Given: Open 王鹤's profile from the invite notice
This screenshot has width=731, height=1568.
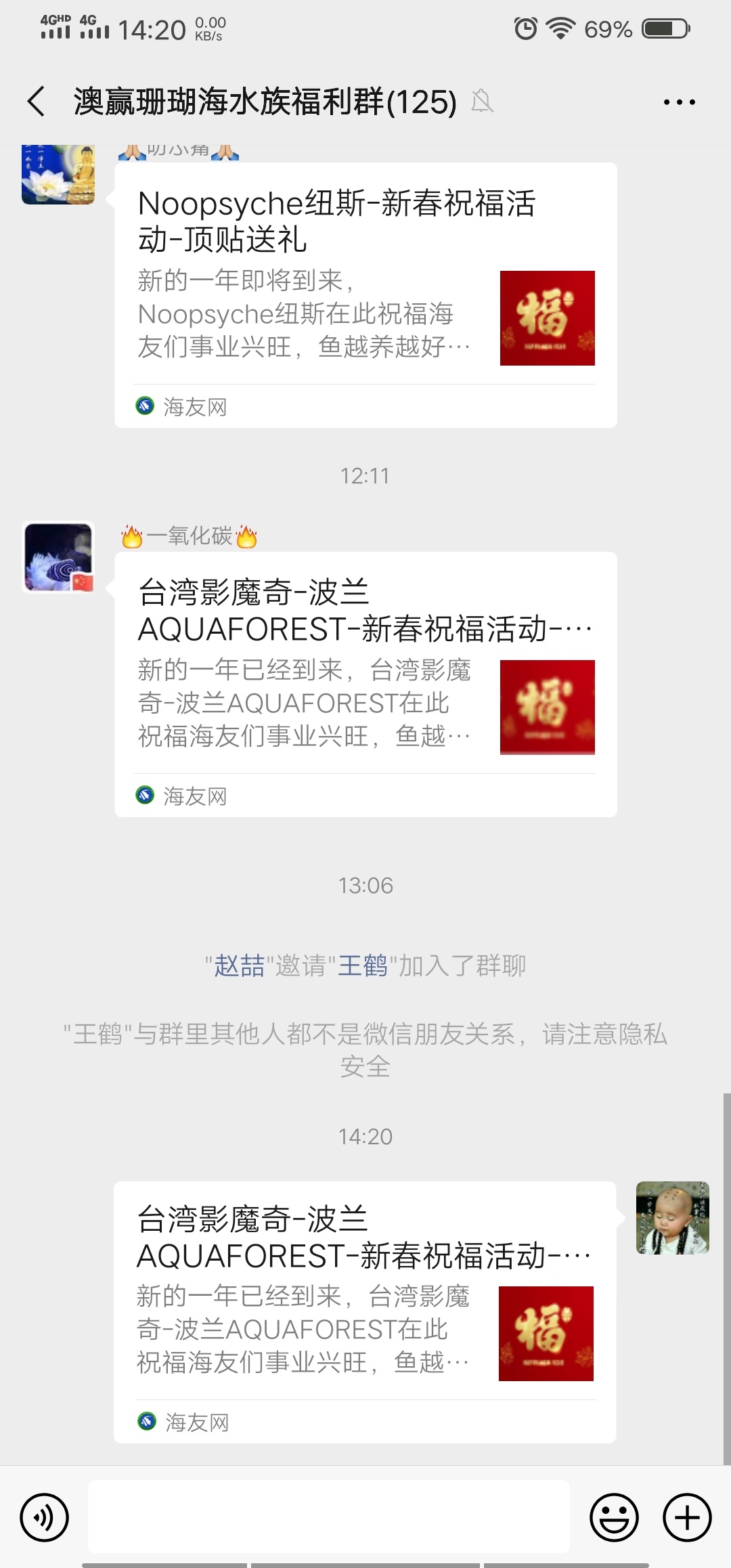Looking at the screenshot, I should click(363, 965).
